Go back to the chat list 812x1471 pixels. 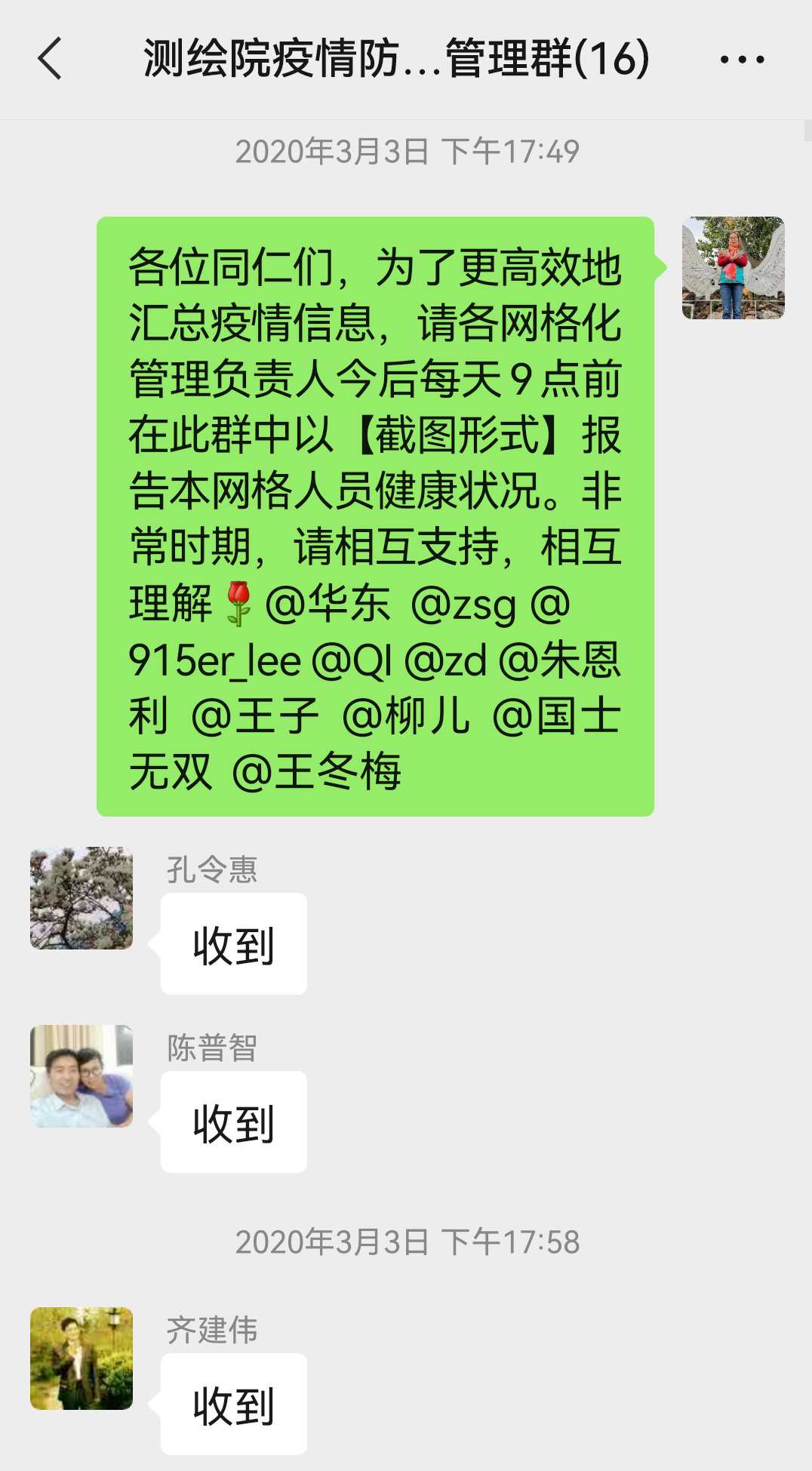point(50,59)
